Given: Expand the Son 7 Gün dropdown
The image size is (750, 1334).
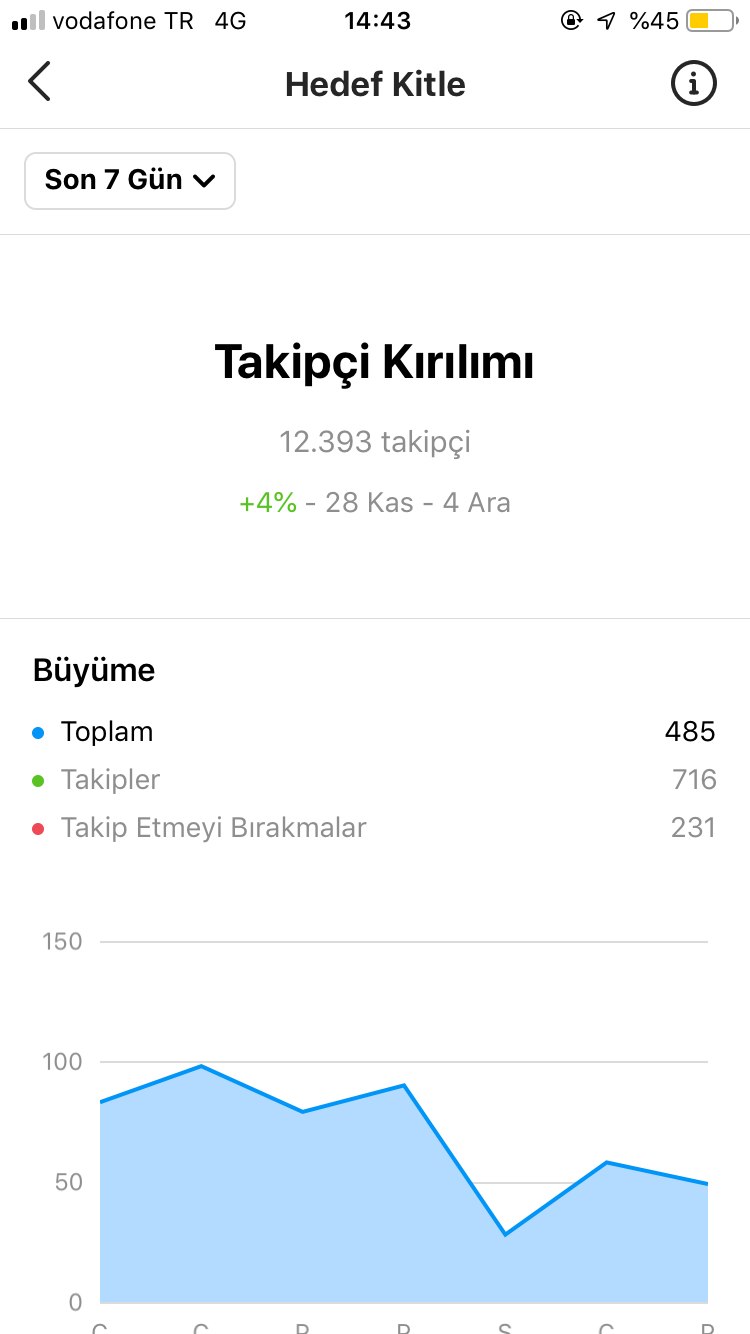Looking at the screenshot, I should click(x=130, y=181).
